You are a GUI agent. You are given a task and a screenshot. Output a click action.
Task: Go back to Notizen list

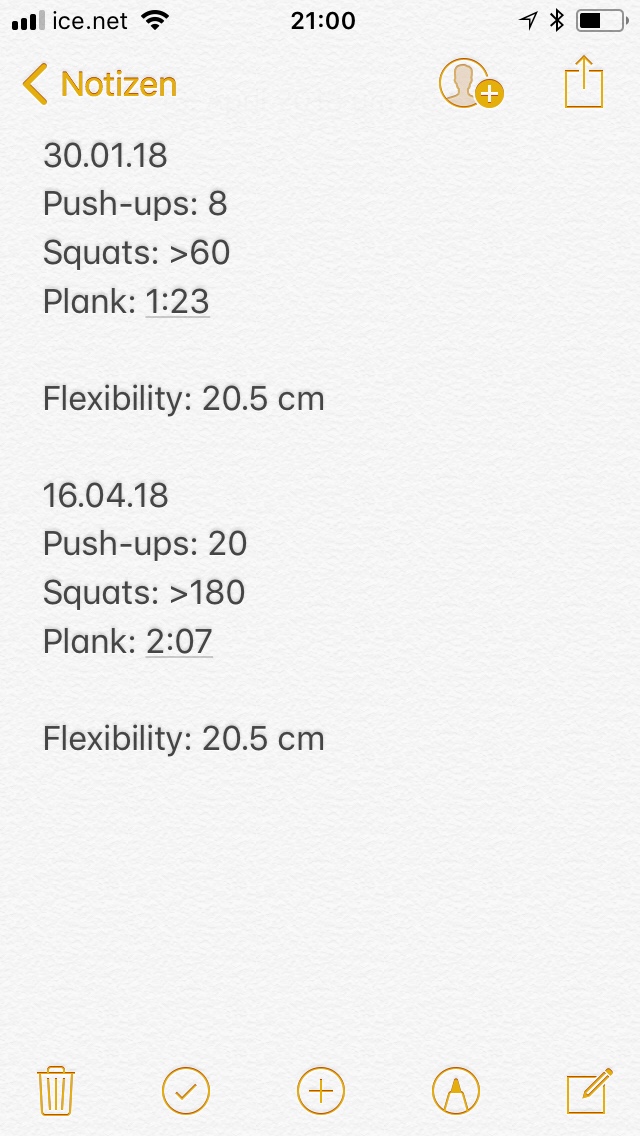(98, 84)
